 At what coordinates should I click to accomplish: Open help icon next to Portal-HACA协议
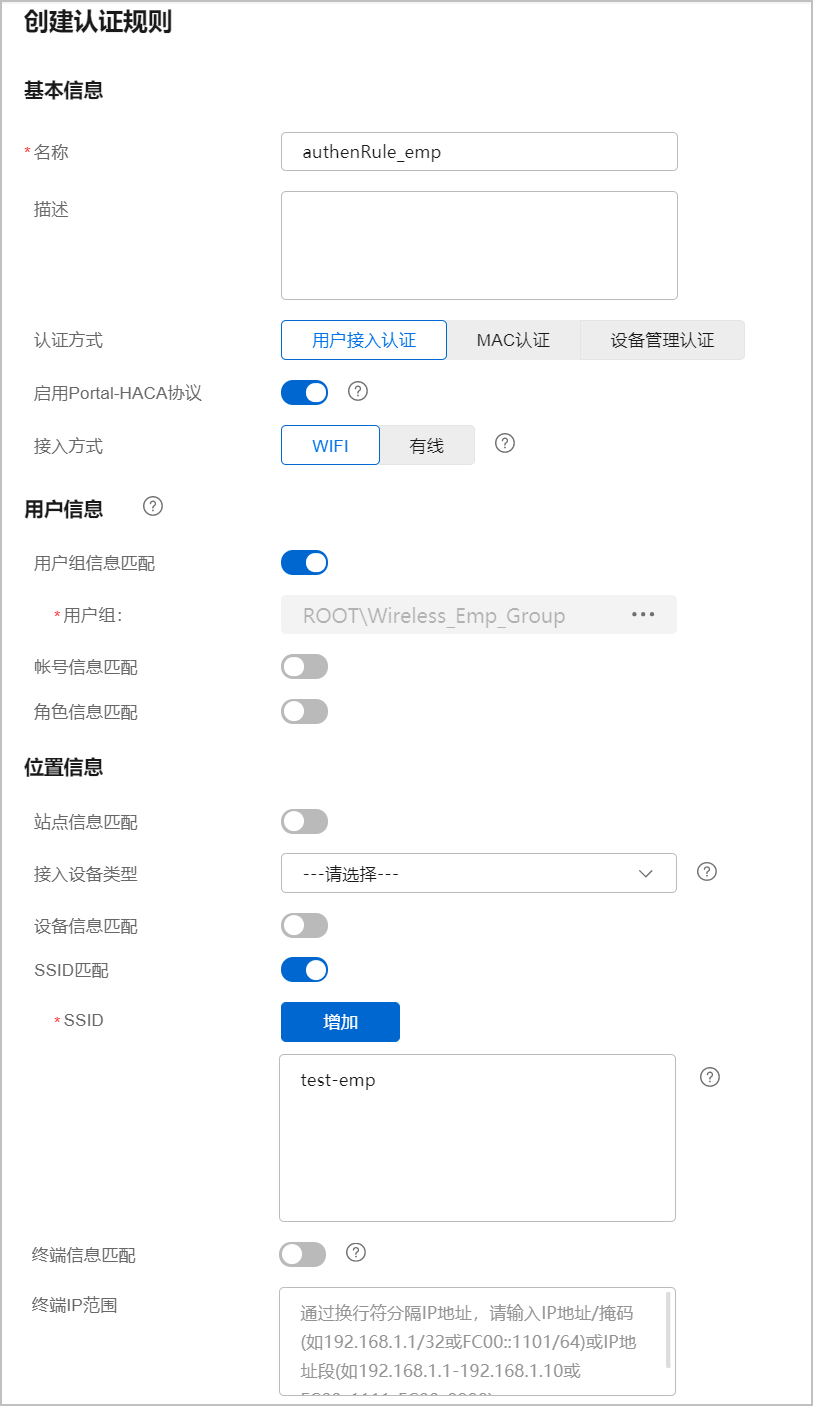click(x=357, y=391)
